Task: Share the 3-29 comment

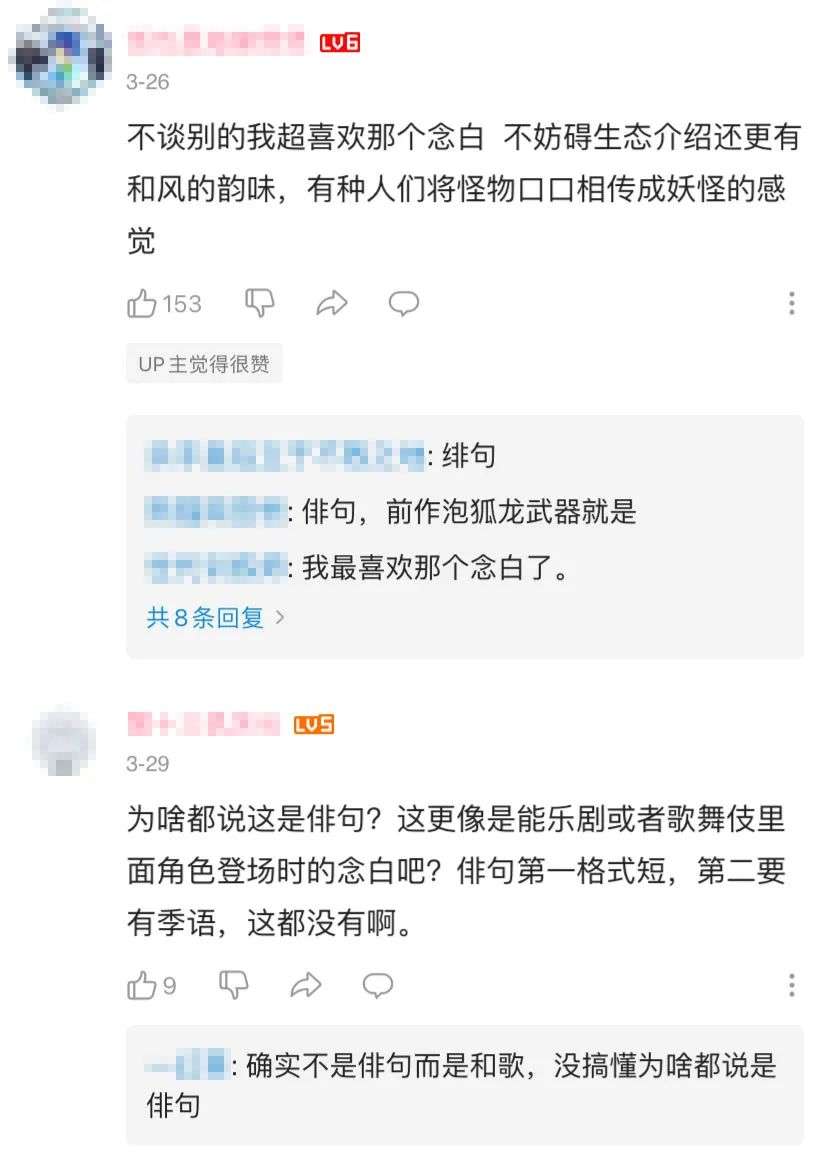Action: (x=305, y=985)
